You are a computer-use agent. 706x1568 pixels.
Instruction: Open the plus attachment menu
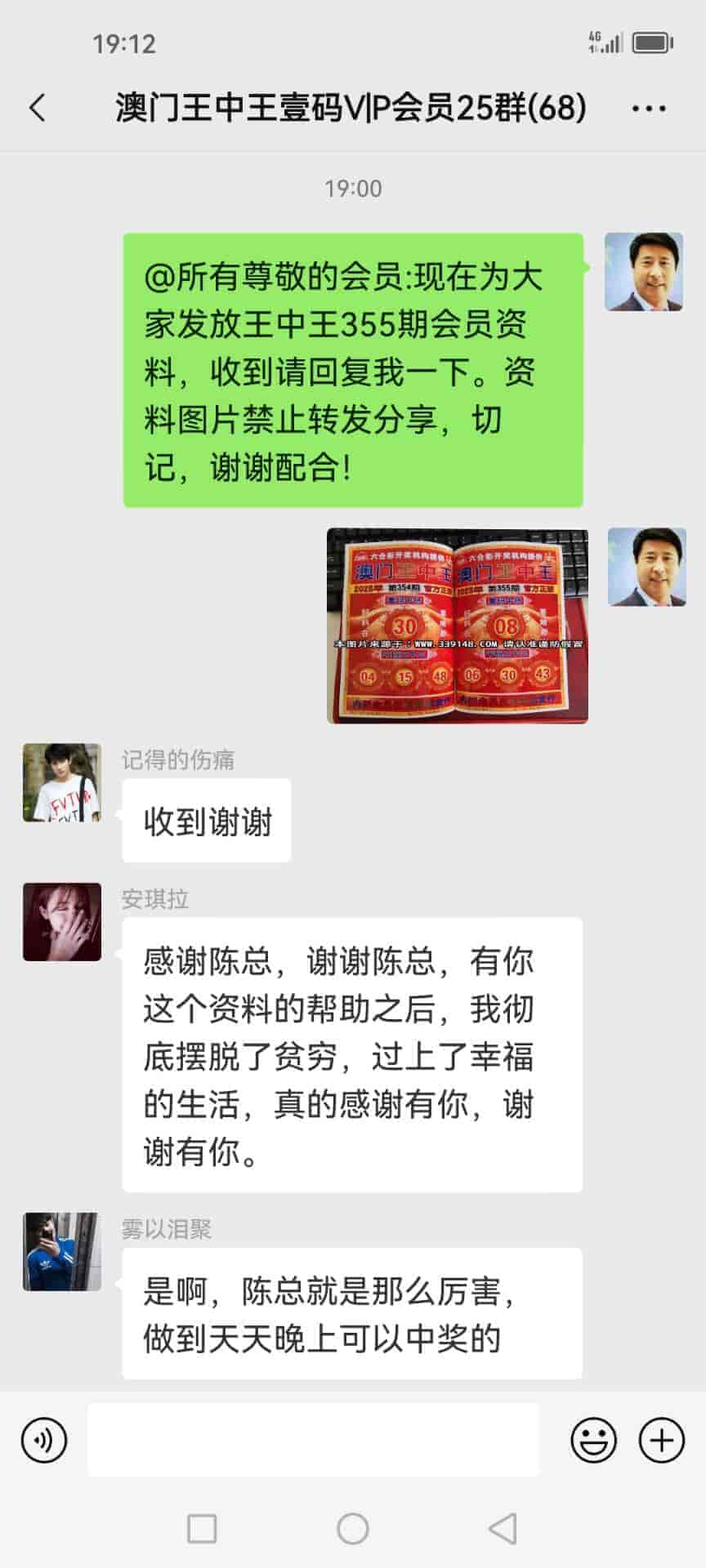pos(661,1440)
